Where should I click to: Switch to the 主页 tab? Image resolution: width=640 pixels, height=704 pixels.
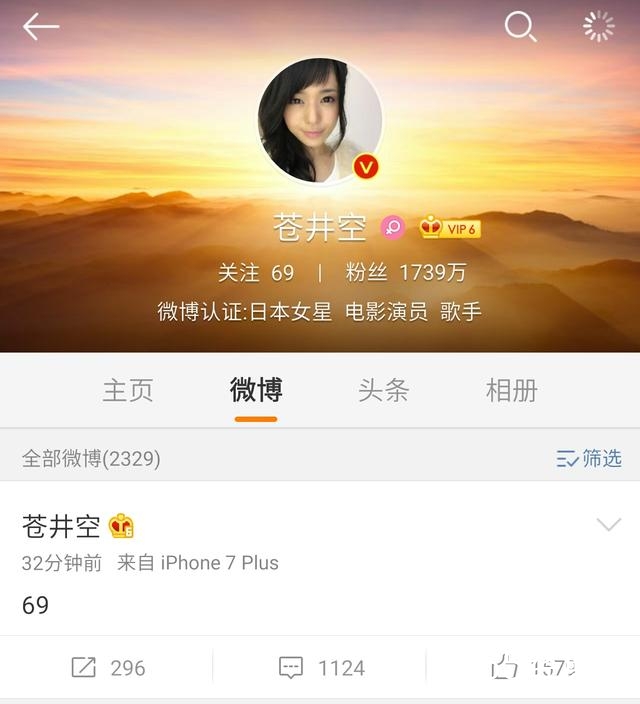click(128, 390)
